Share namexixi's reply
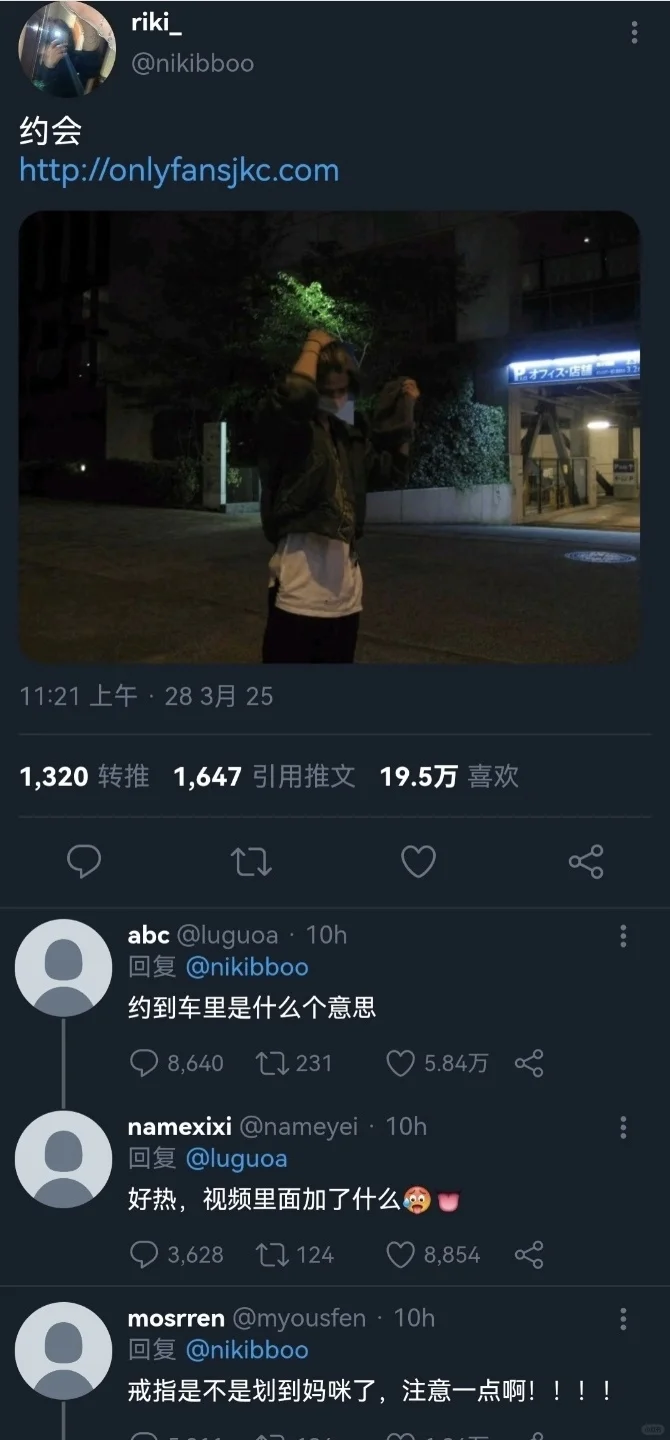The width and height of the screenshot is (670, 1440). point(529,1255)
